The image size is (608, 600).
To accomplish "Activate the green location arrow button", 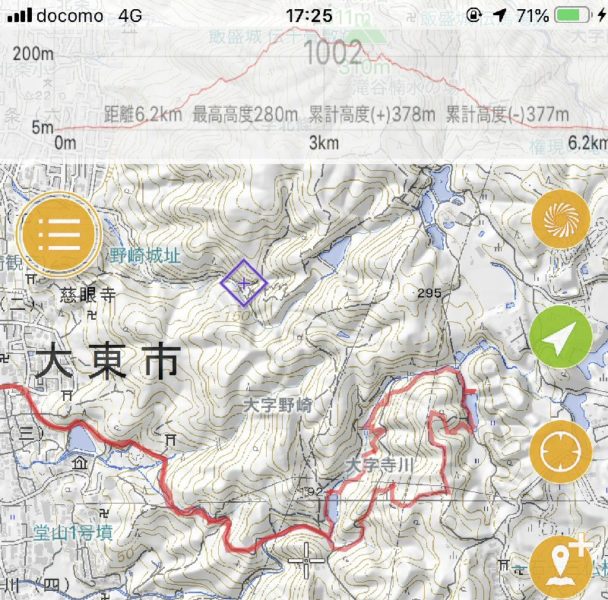I will tap(561, 338).
